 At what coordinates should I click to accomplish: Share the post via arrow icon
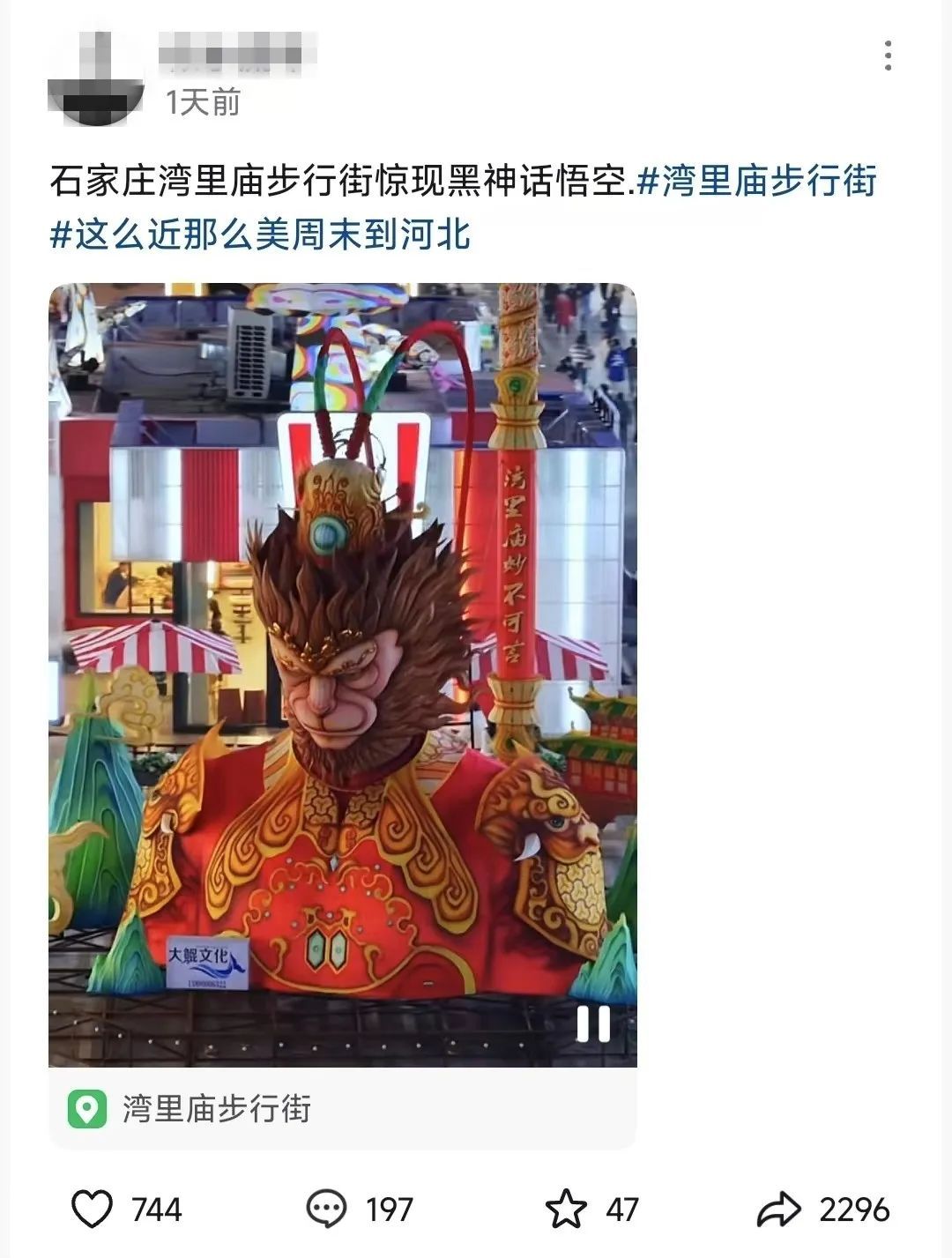tap(778, 1209)
